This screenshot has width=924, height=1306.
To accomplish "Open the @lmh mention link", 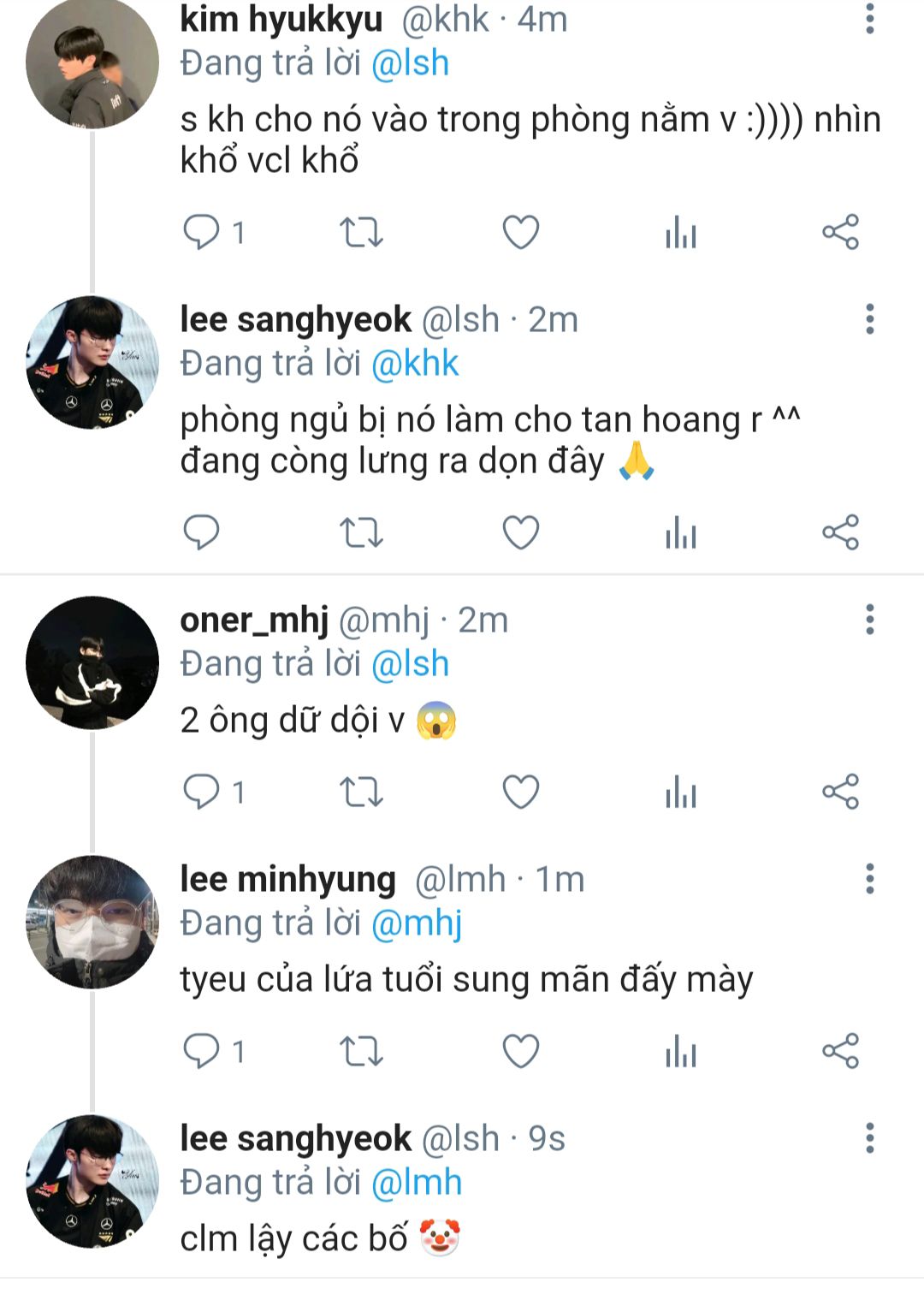I will pos(417,1183).
